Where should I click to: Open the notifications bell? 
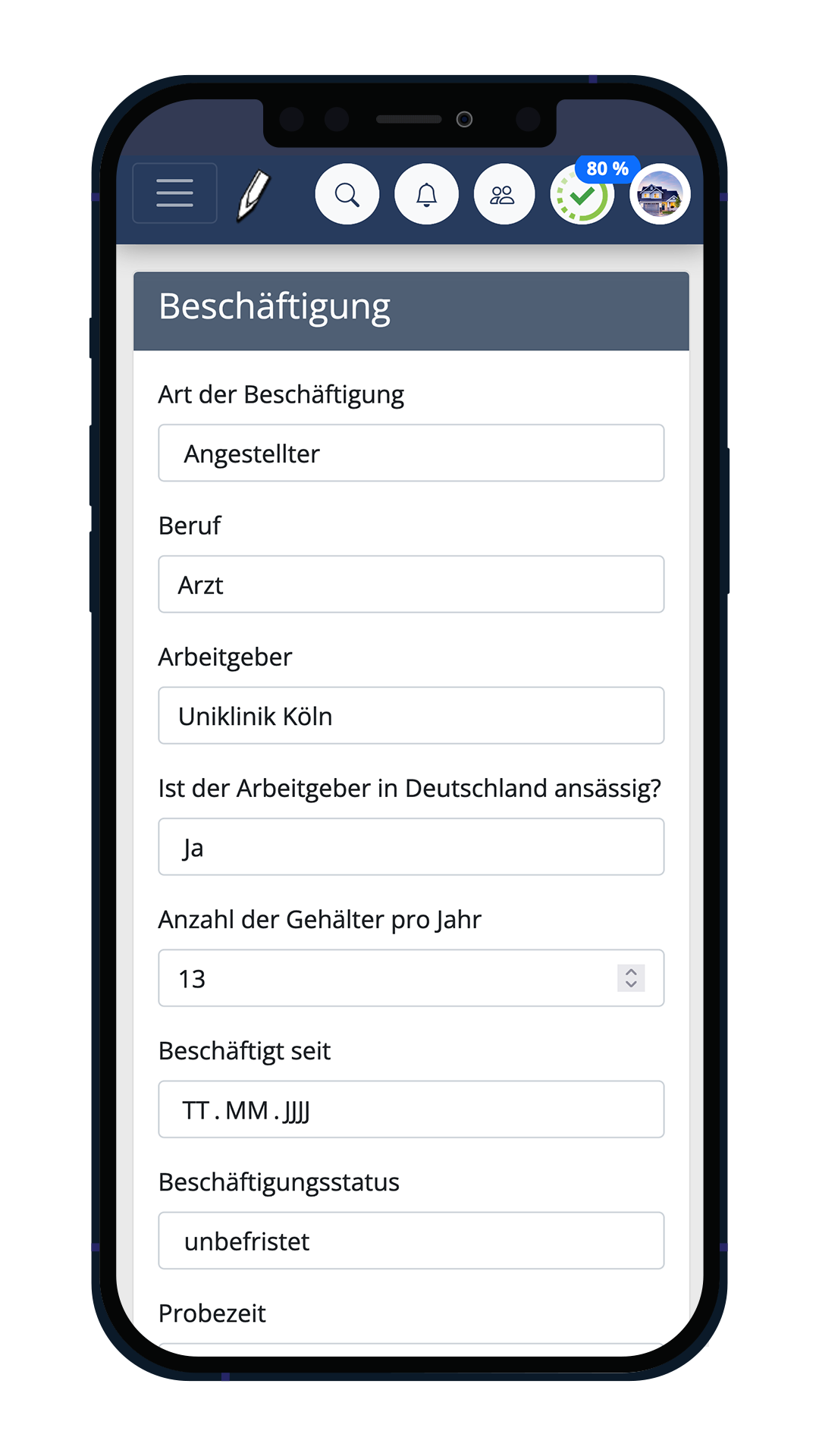(x=427, y=194)
